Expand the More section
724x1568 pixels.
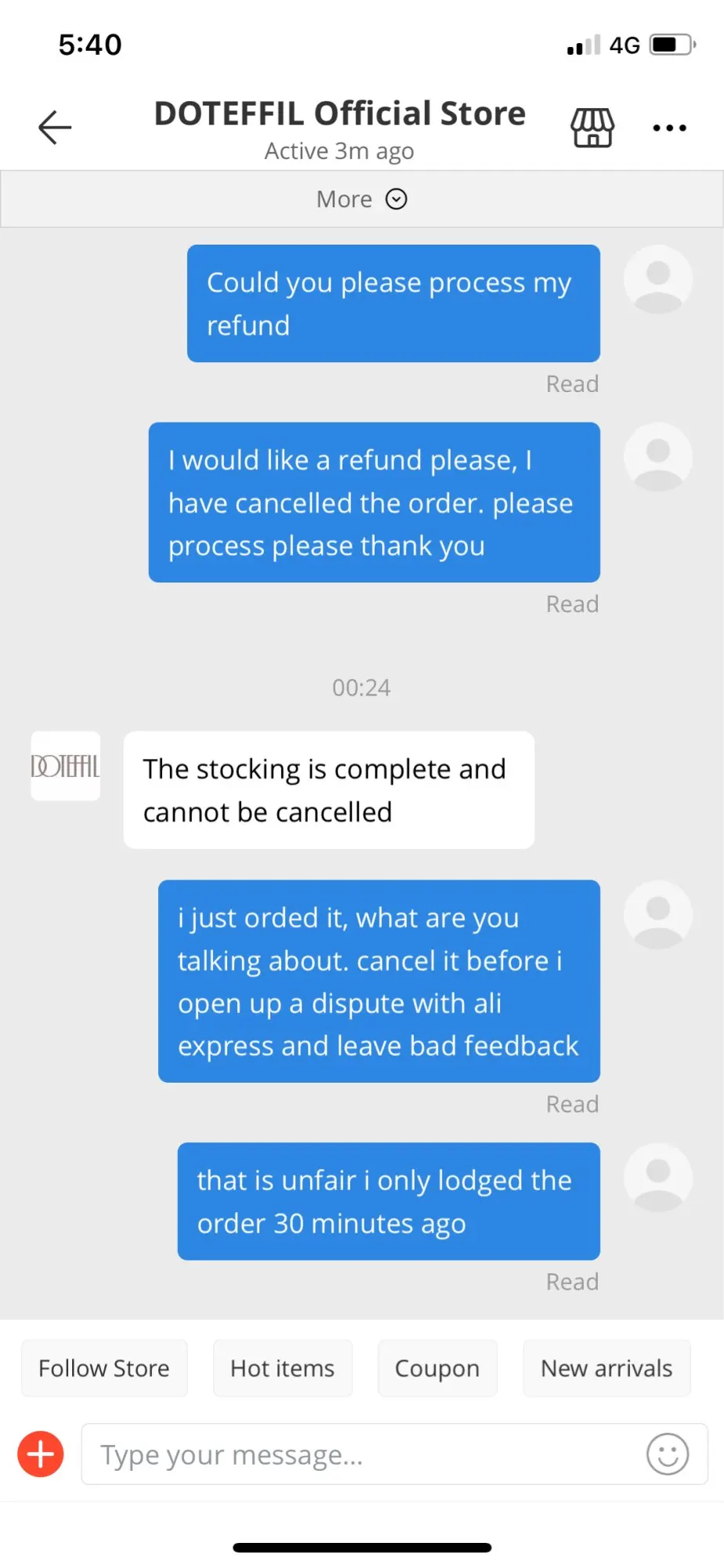[x=362, y=199]
